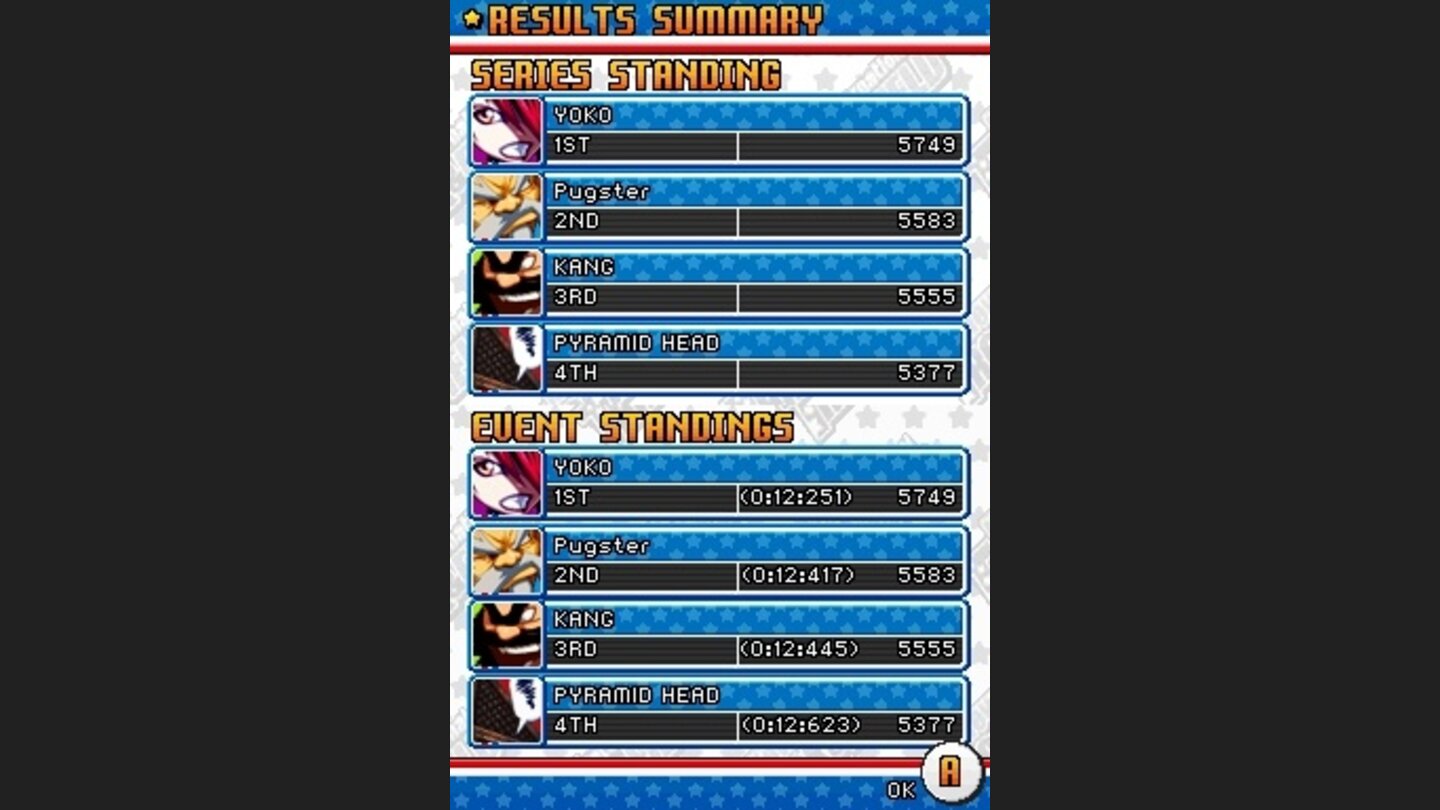Tap the A button to confirm OK
1440x810 pixels.
tap(949, 771)
